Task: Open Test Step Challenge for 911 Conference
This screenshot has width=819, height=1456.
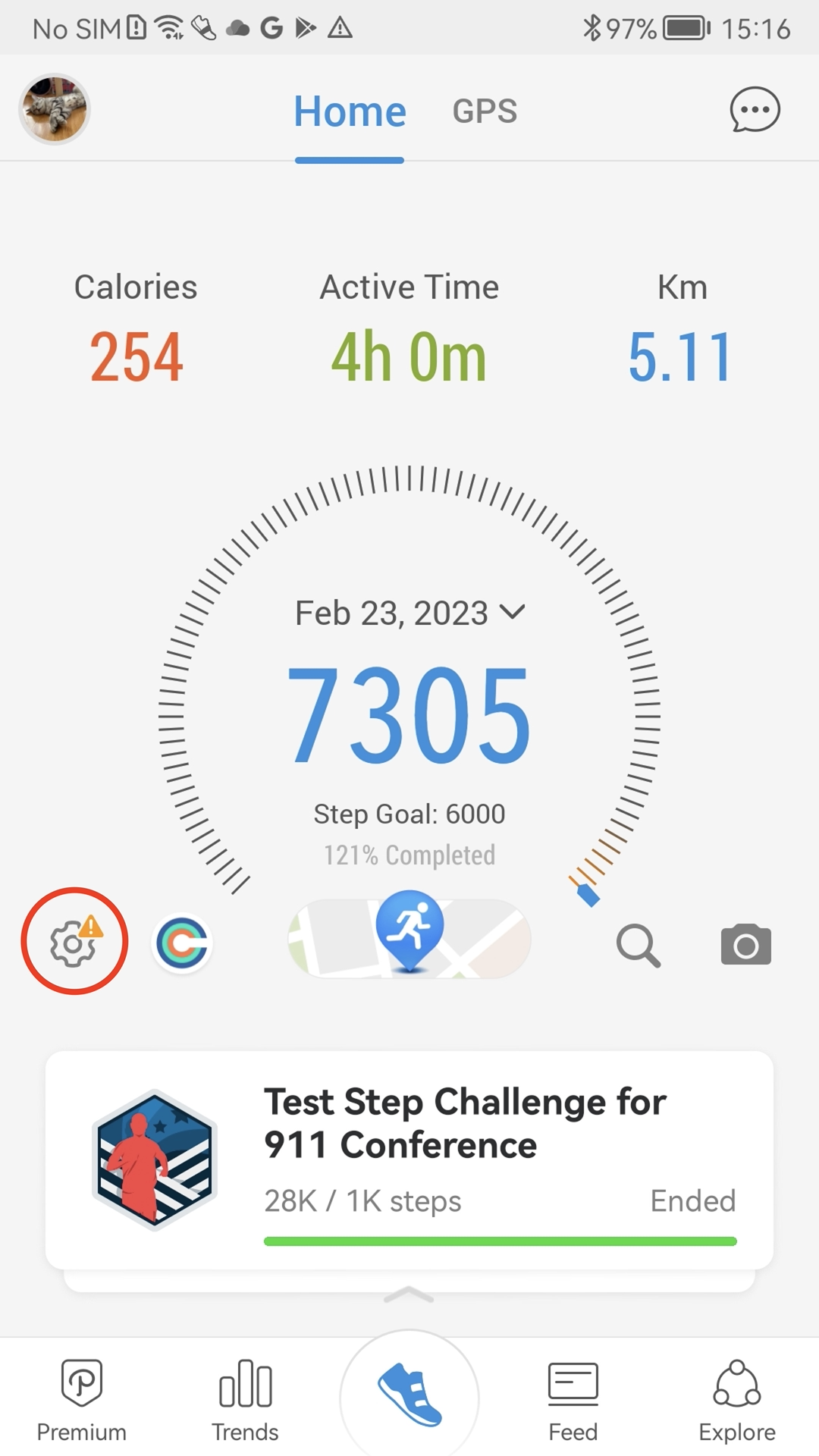Action: coord(409,1160)
